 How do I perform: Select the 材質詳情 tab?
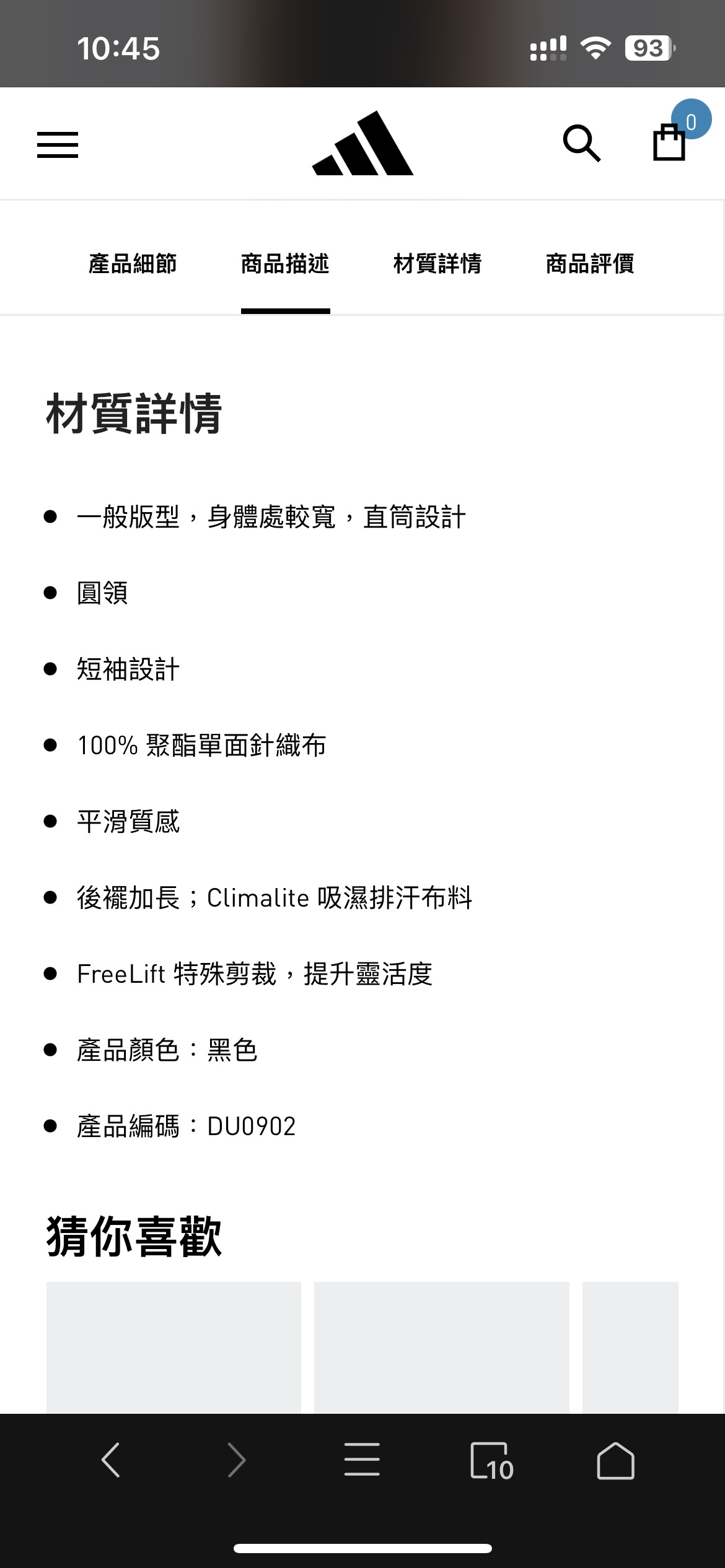click(x=437, y=263)
